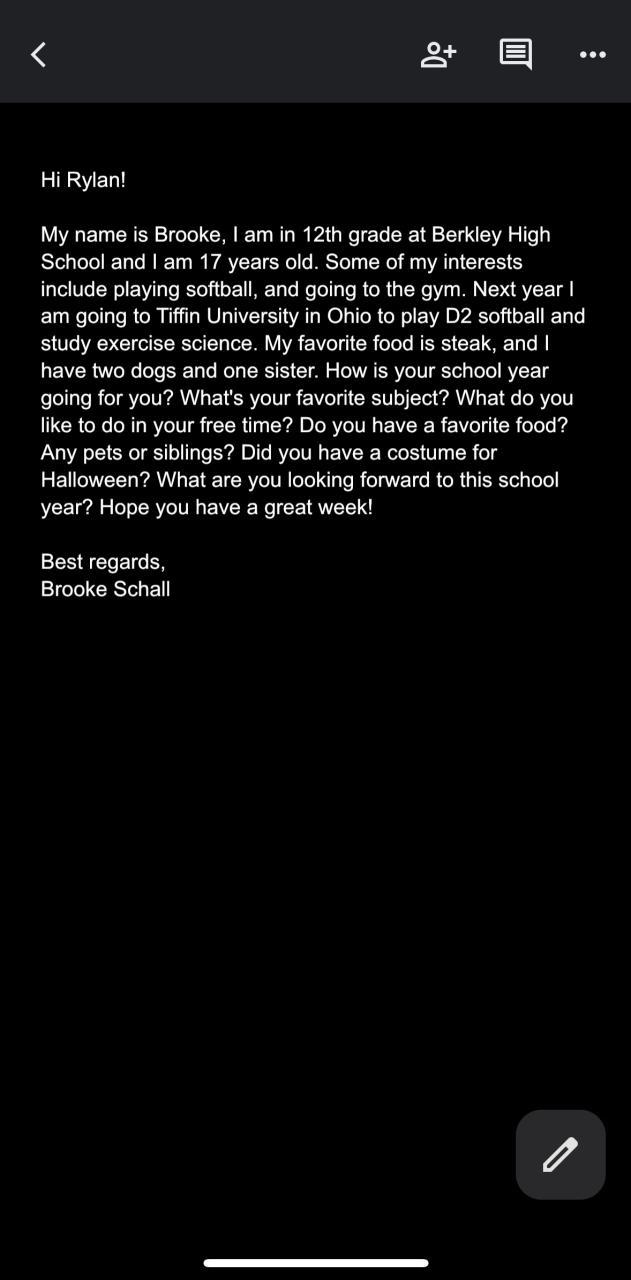Go back using the top-left arrow
631x1280 pixels.
pyautogui.click(x=39, y=54)
